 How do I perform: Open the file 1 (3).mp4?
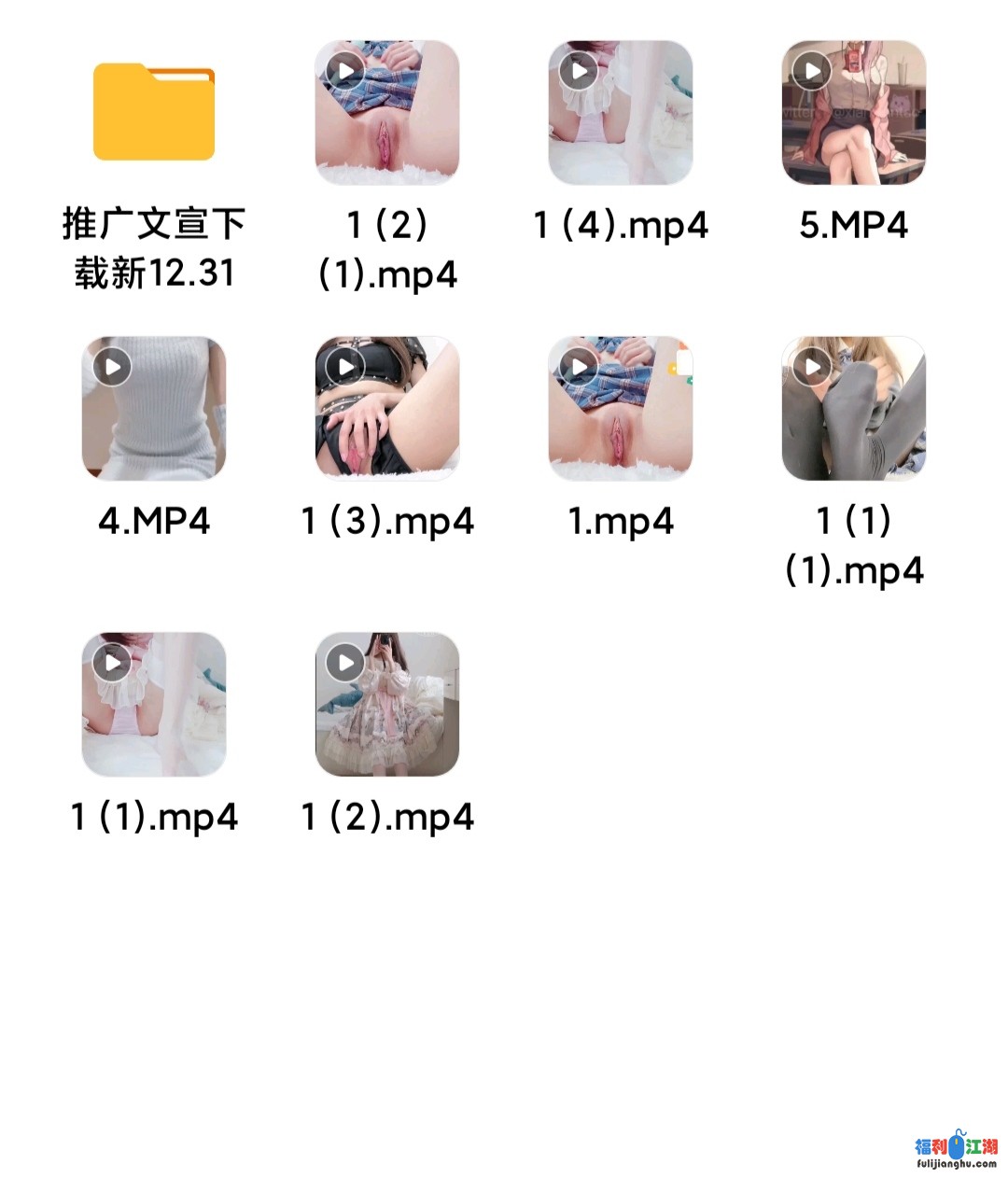coord(387,409)
